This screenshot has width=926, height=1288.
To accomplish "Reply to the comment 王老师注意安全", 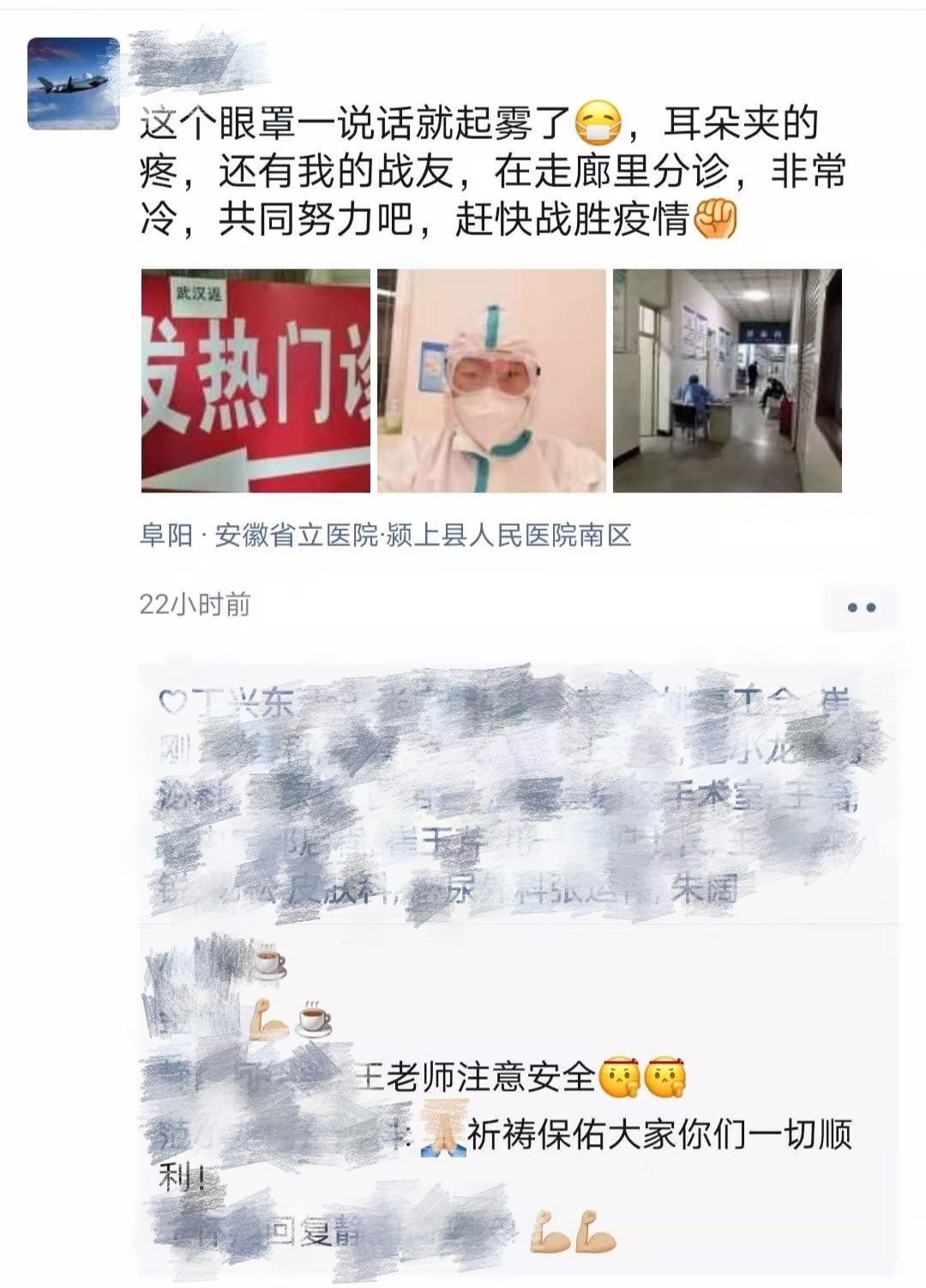I will [476, 1077].
